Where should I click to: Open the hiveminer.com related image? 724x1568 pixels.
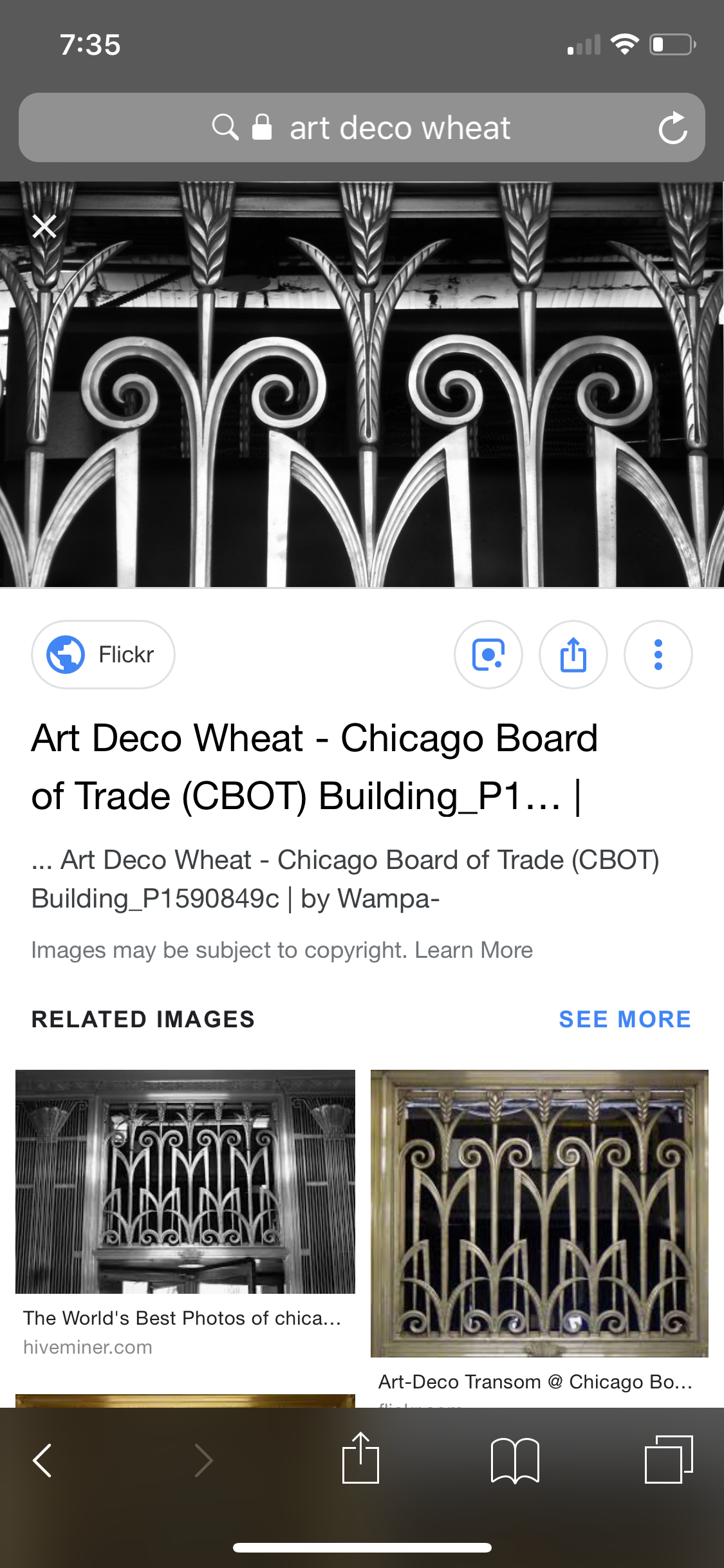coord(185,1182)
